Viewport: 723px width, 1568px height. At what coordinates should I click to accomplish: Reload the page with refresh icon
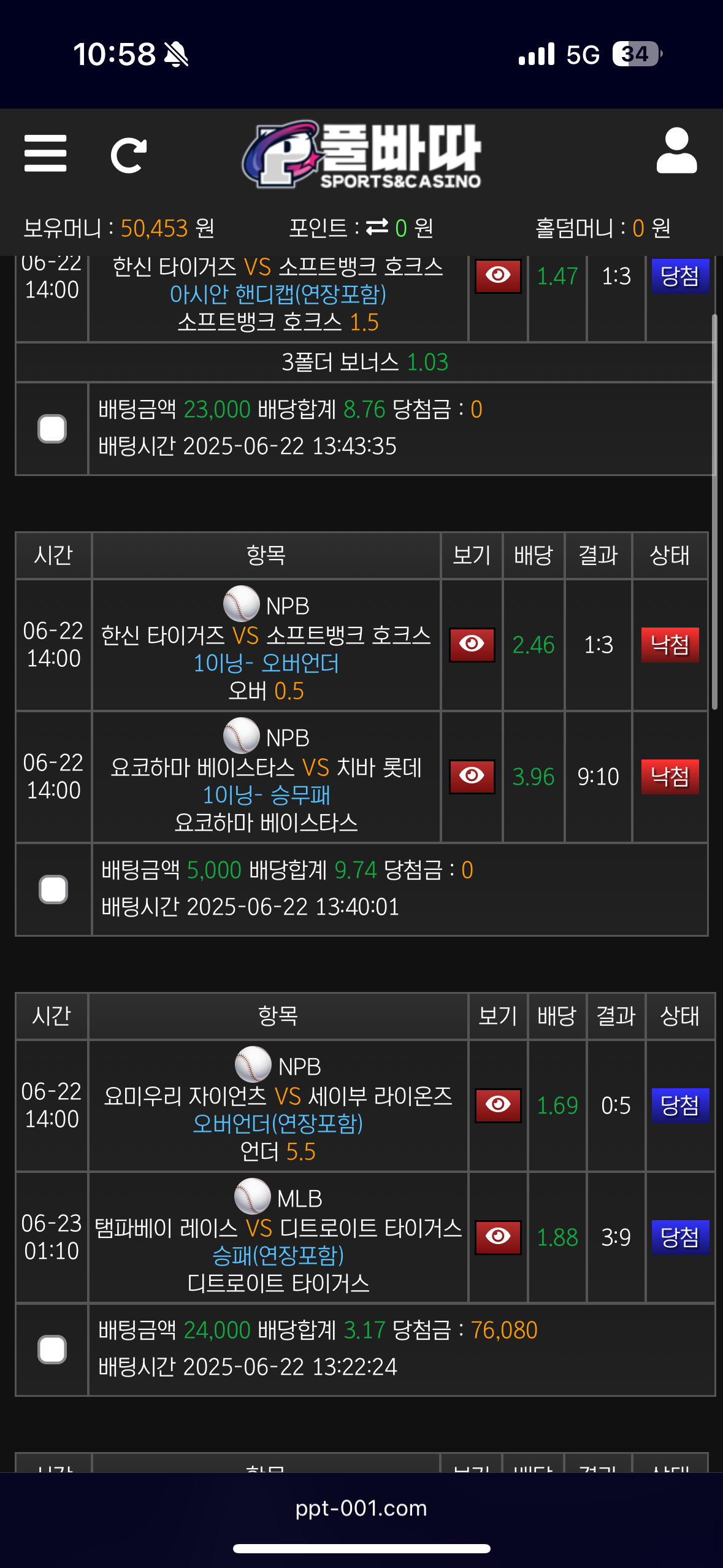[x=128, y=155]
